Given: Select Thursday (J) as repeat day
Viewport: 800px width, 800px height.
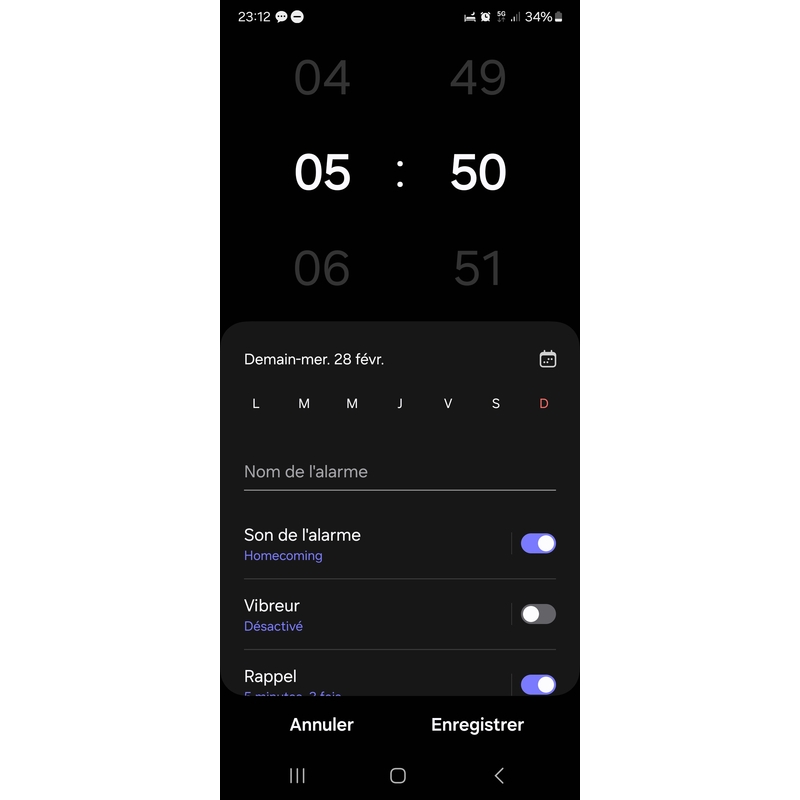Looking at the screenshot, I should (x=400, y=404).
